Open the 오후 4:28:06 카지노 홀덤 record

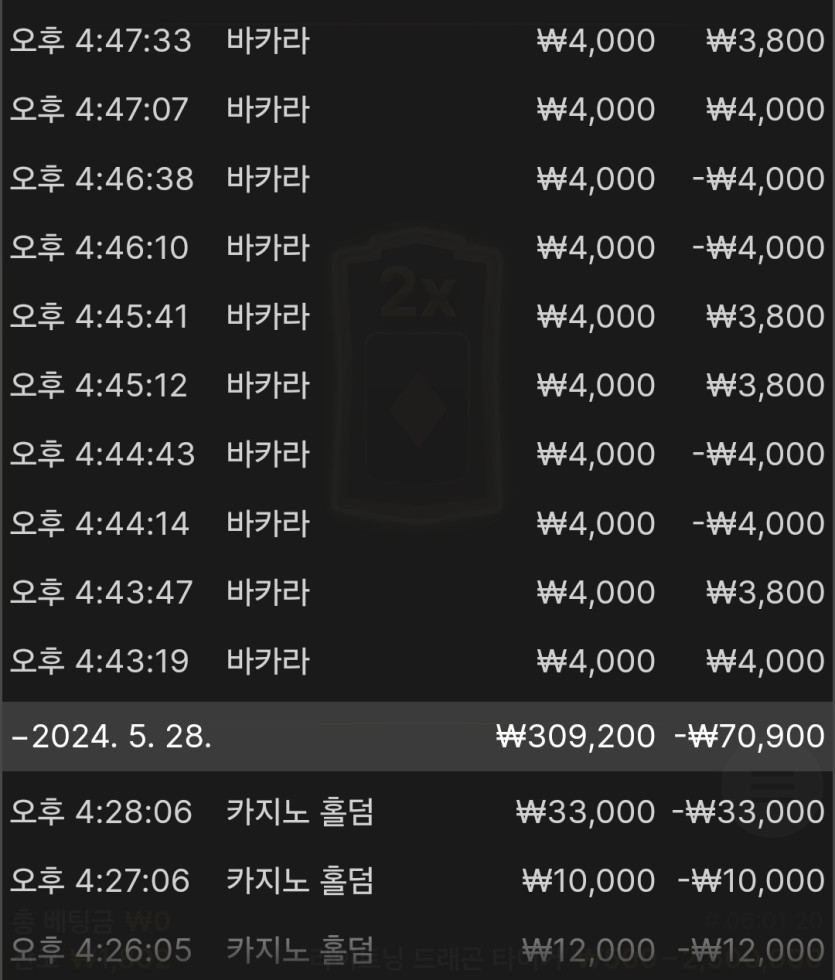417,812
